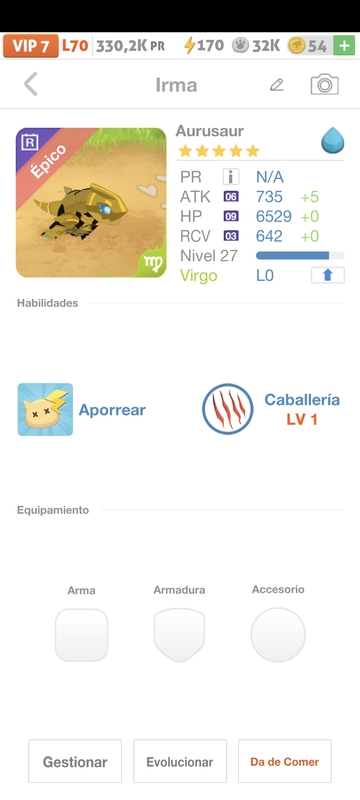This screenshot has height=800, width=360.
Task: Select the empty Accesorio slot
Action: (278, 635)
